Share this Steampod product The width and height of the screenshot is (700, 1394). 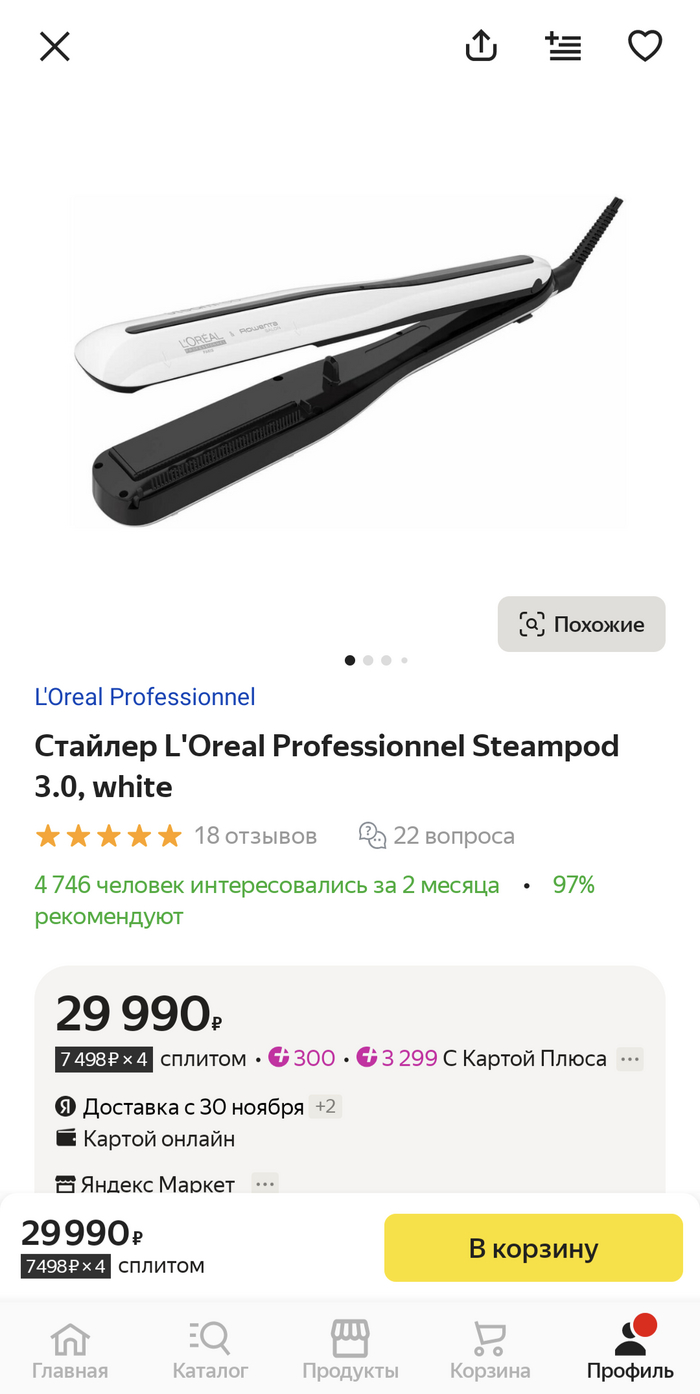(481, 46)
